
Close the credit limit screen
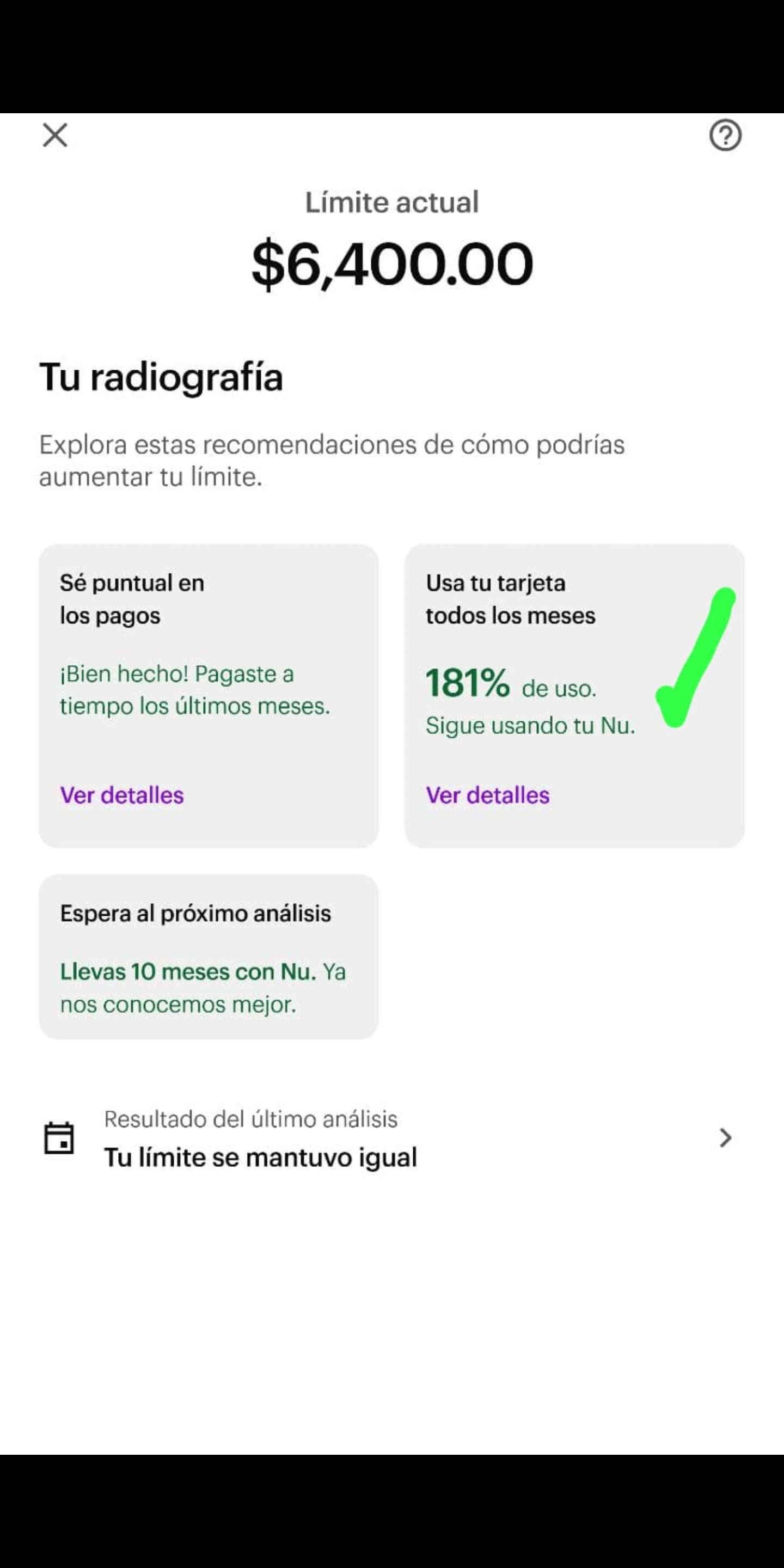[55, 135]
